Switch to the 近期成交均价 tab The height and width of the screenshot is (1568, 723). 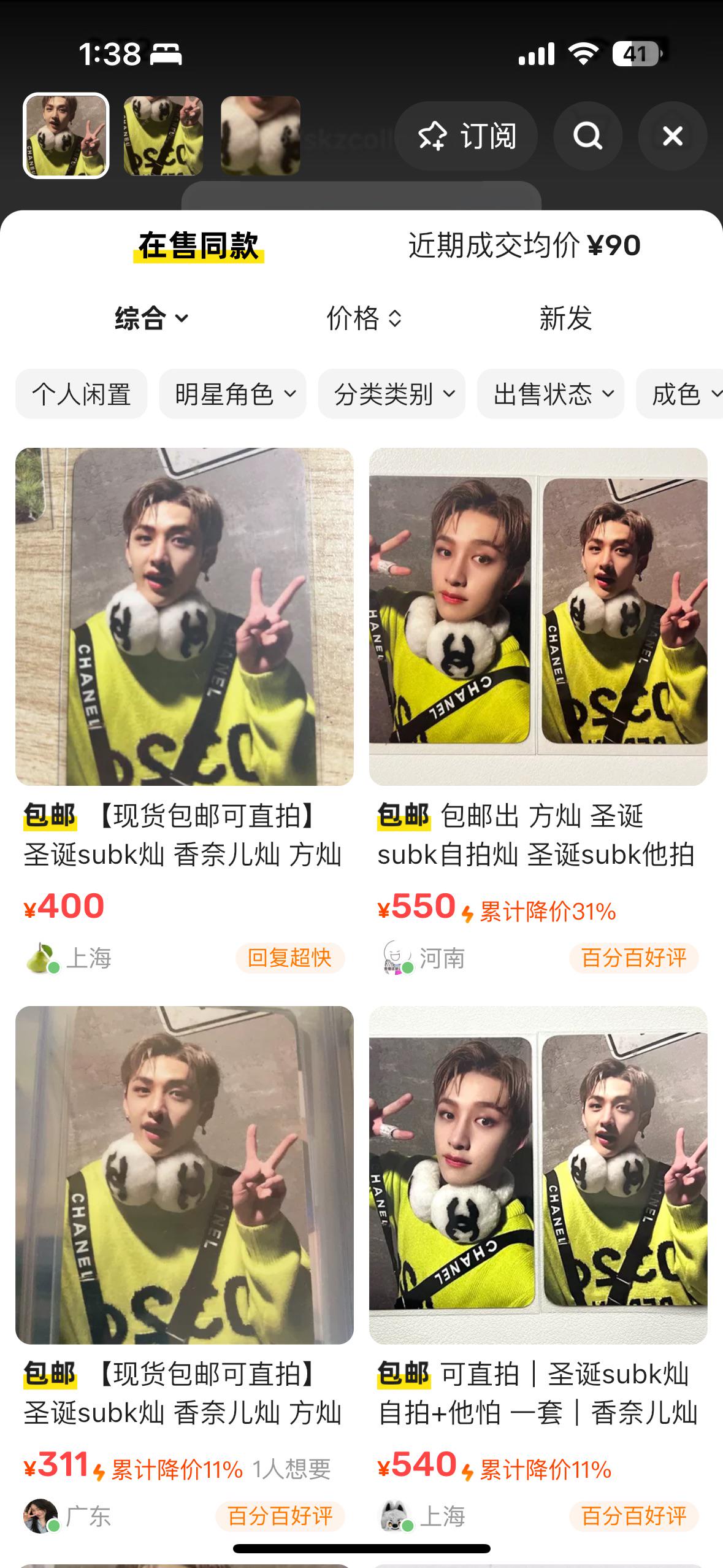coord(524,245)
